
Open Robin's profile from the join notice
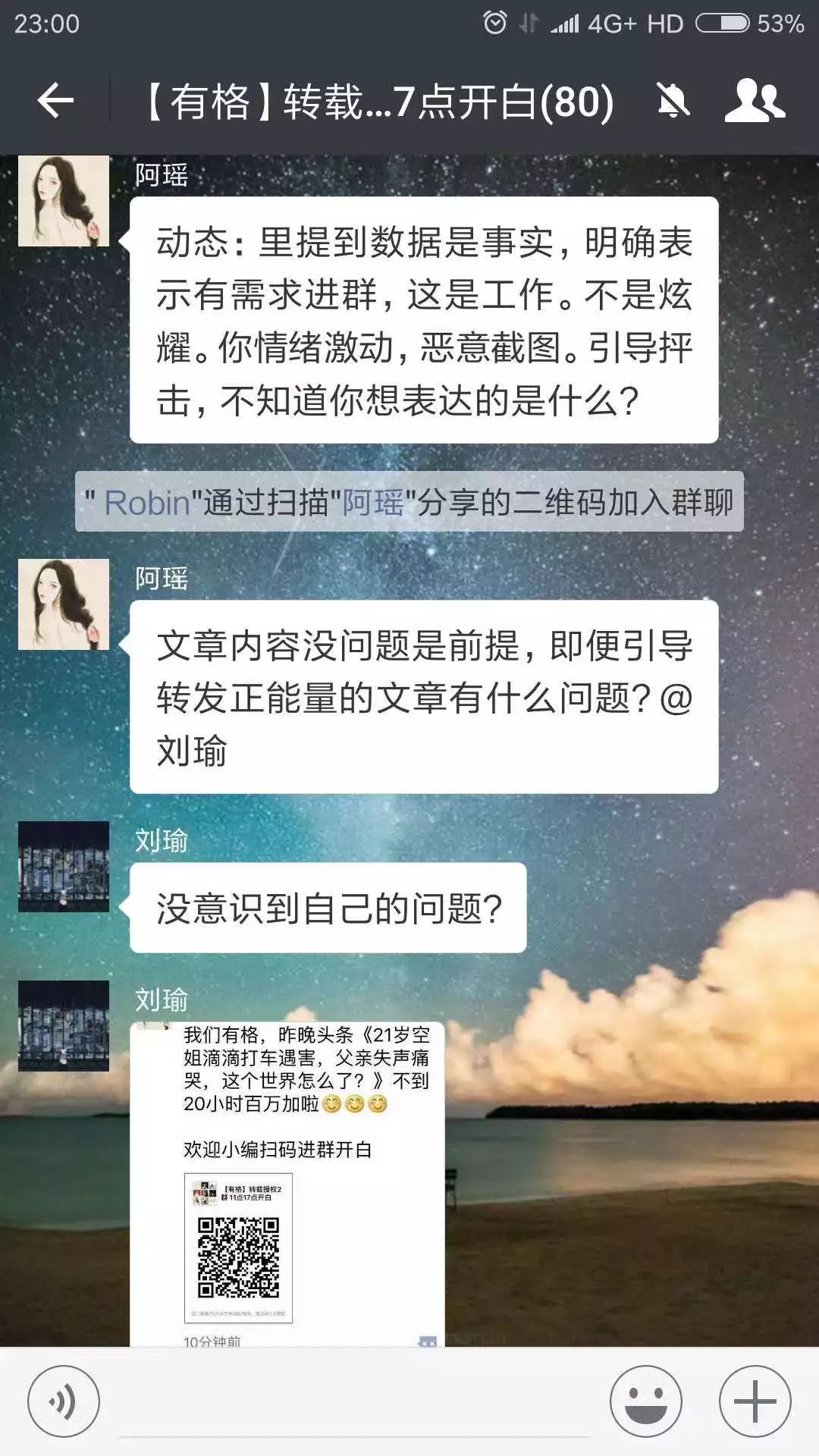point(146,503)
